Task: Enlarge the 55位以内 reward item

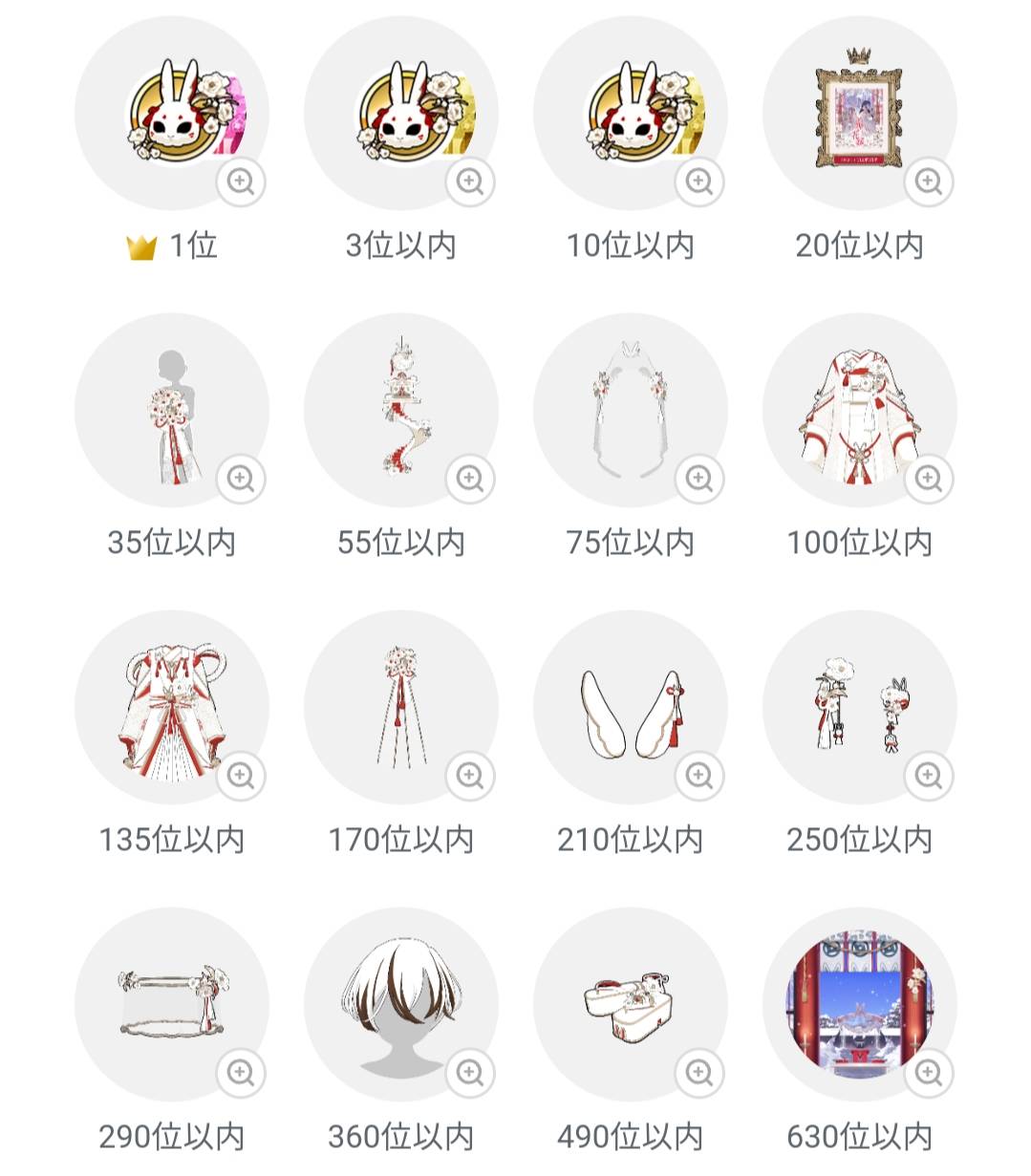Action: [x=470, y=479]
